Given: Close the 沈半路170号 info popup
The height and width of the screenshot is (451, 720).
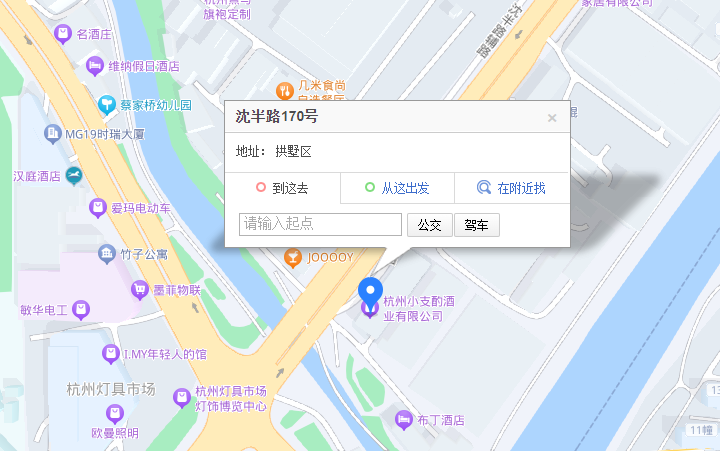Looking at the screenshot, I should (x=551, y=118).
